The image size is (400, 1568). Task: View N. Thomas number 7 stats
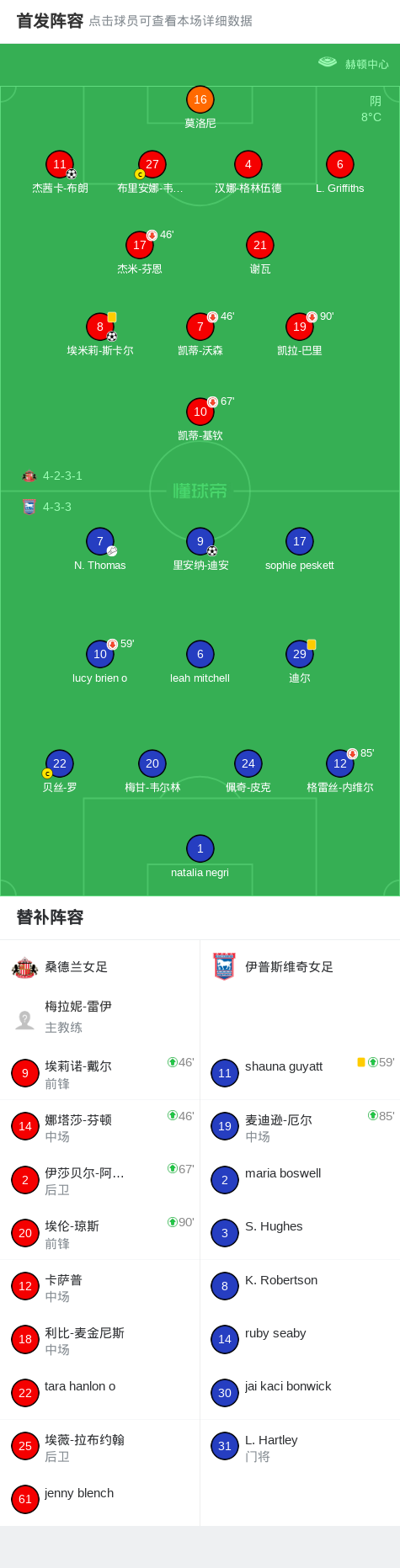point(100,542)
